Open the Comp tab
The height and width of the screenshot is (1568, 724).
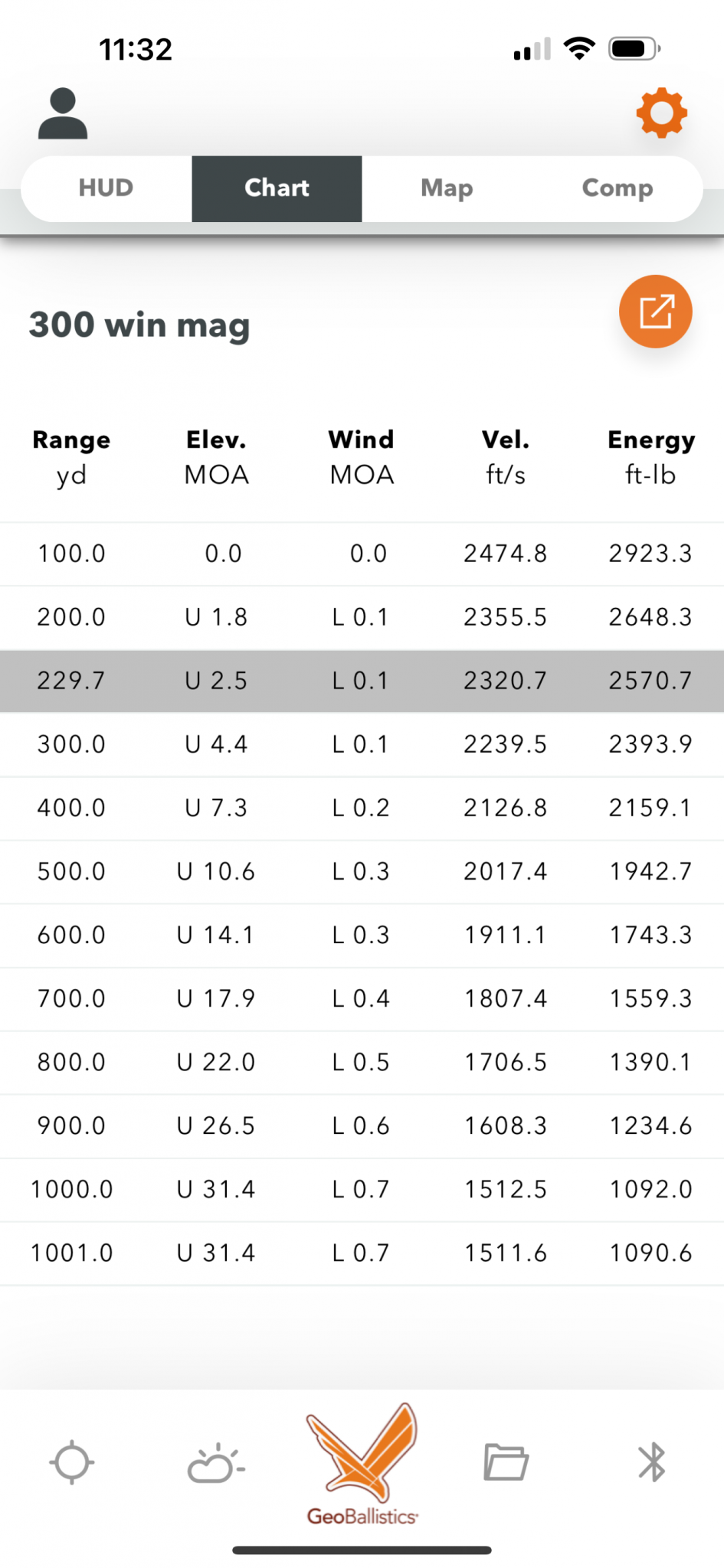point(618,188)
